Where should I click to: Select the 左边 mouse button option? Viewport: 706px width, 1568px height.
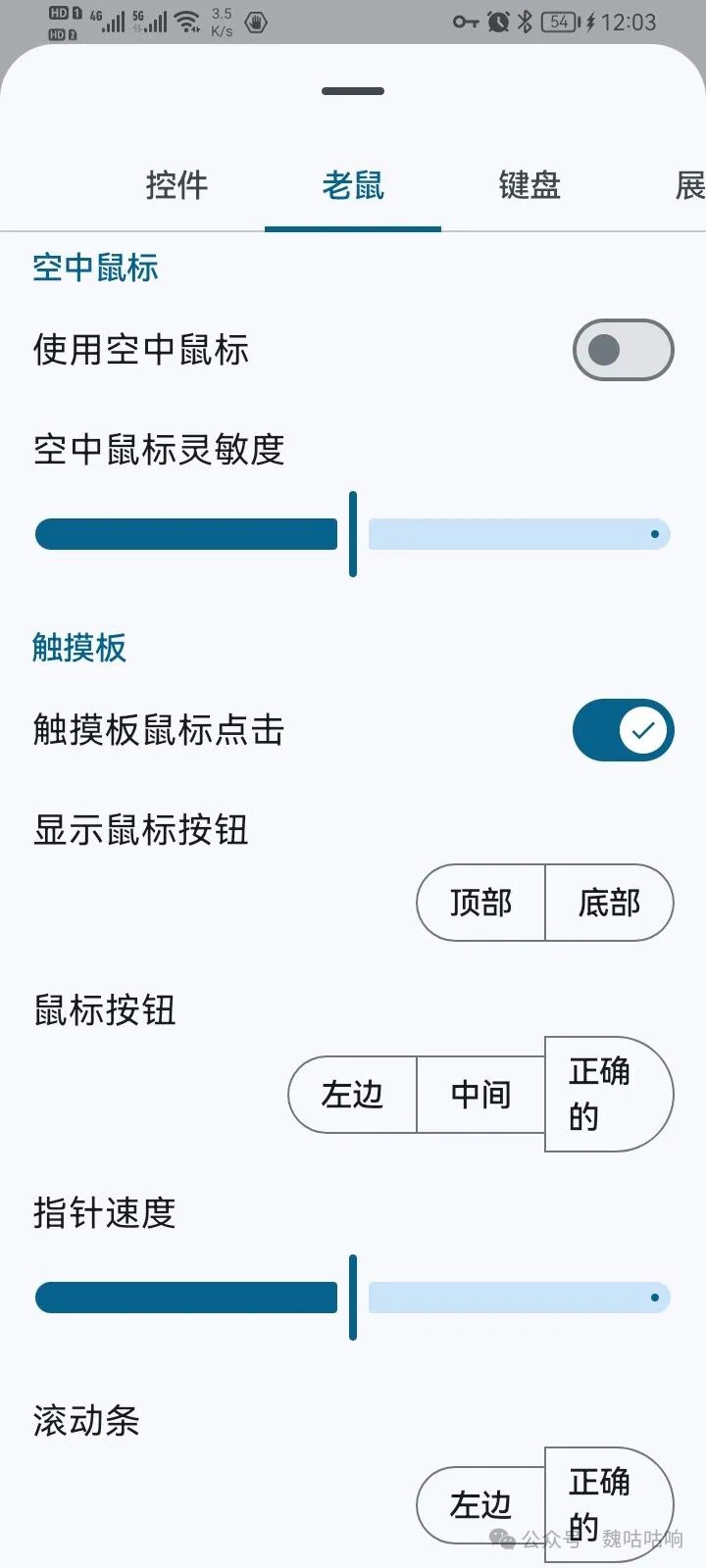[351, 1095]
